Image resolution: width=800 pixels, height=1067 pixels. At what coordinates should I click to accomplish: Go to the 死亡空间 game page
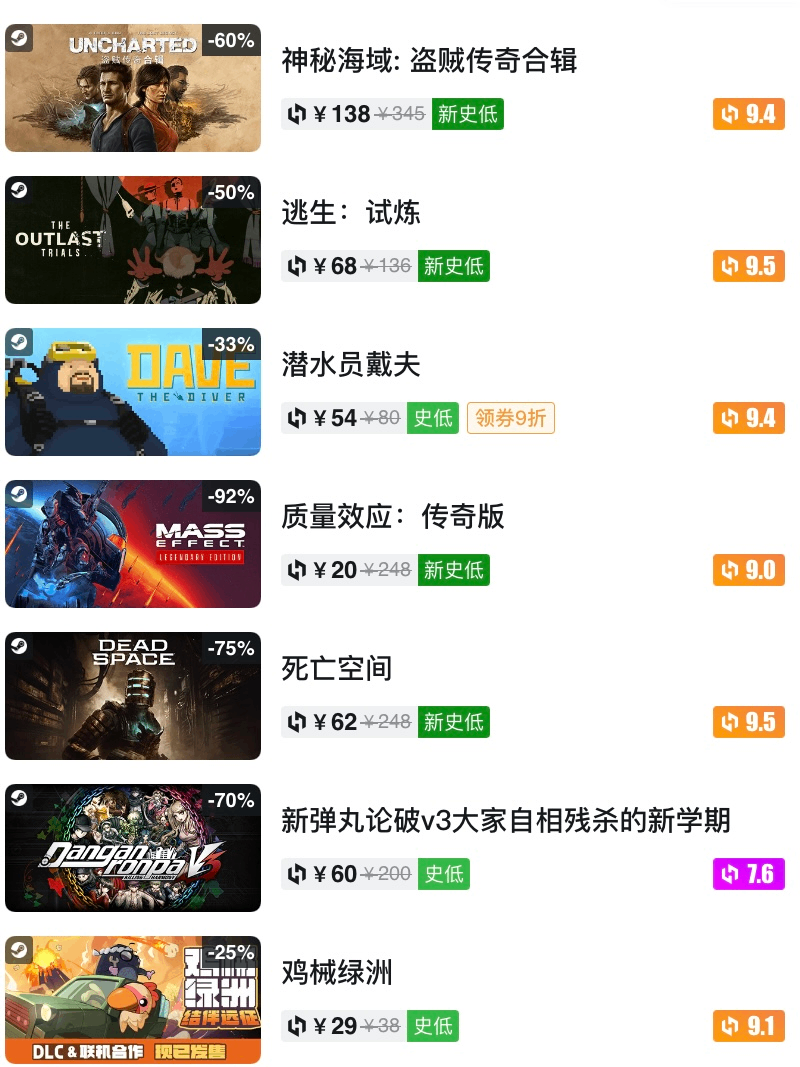click(337, 669)
